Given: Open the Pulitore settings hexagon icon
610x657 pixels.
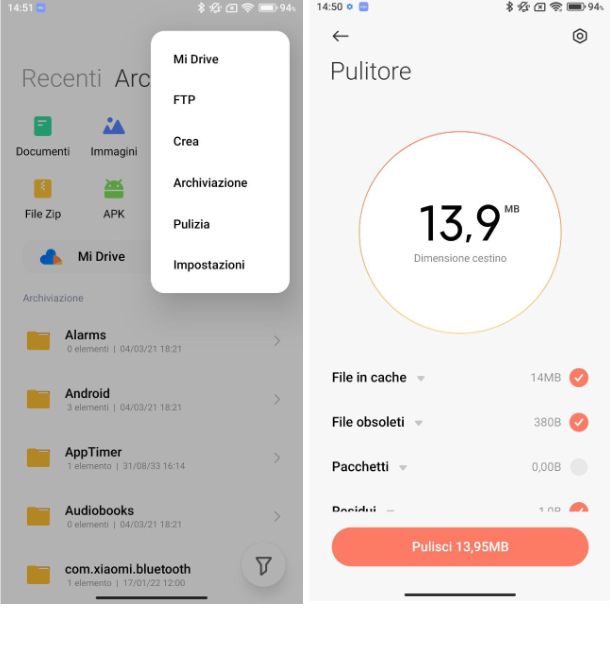Looking at the screenshot, I should [579, 36].
